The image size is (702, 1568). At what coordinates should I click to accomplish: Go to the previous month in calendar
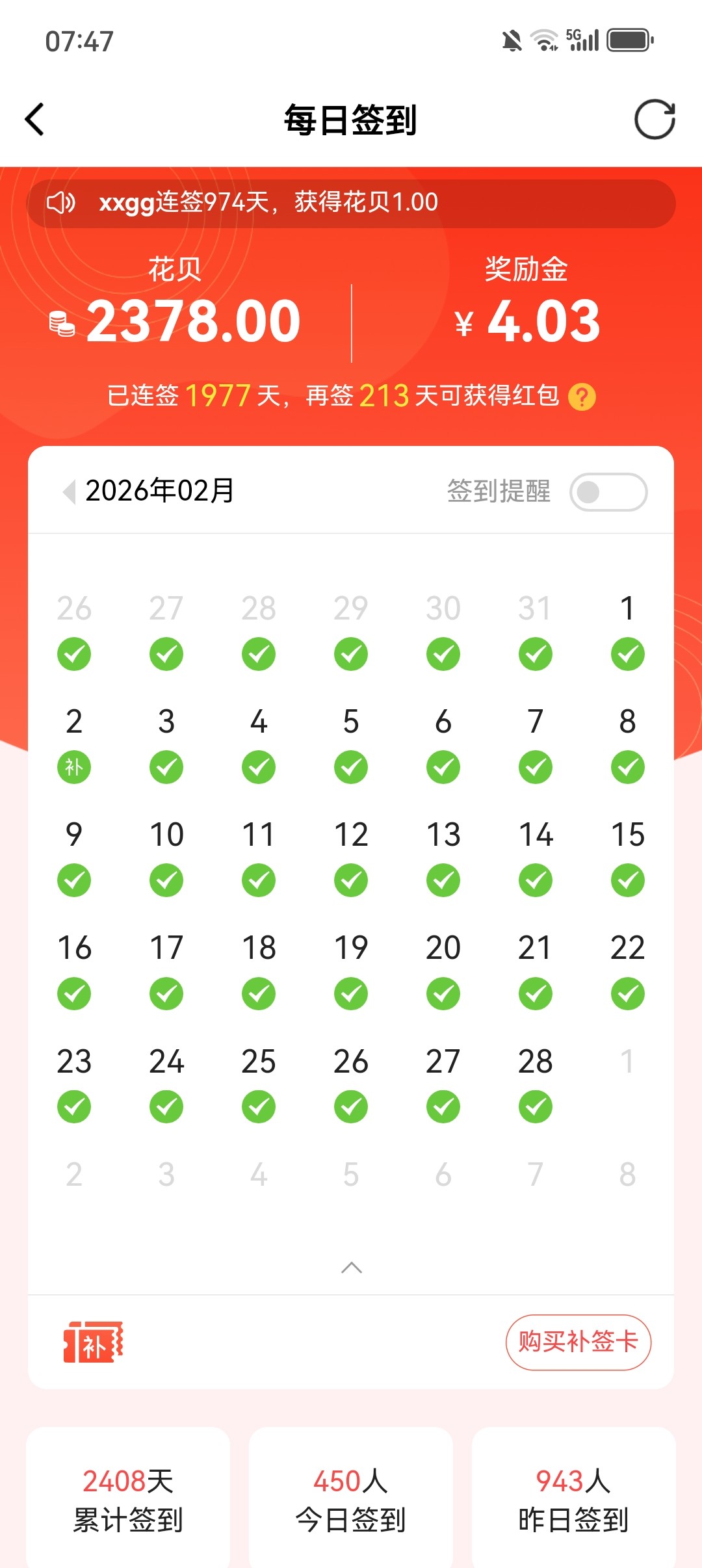(x=68, y=491)
